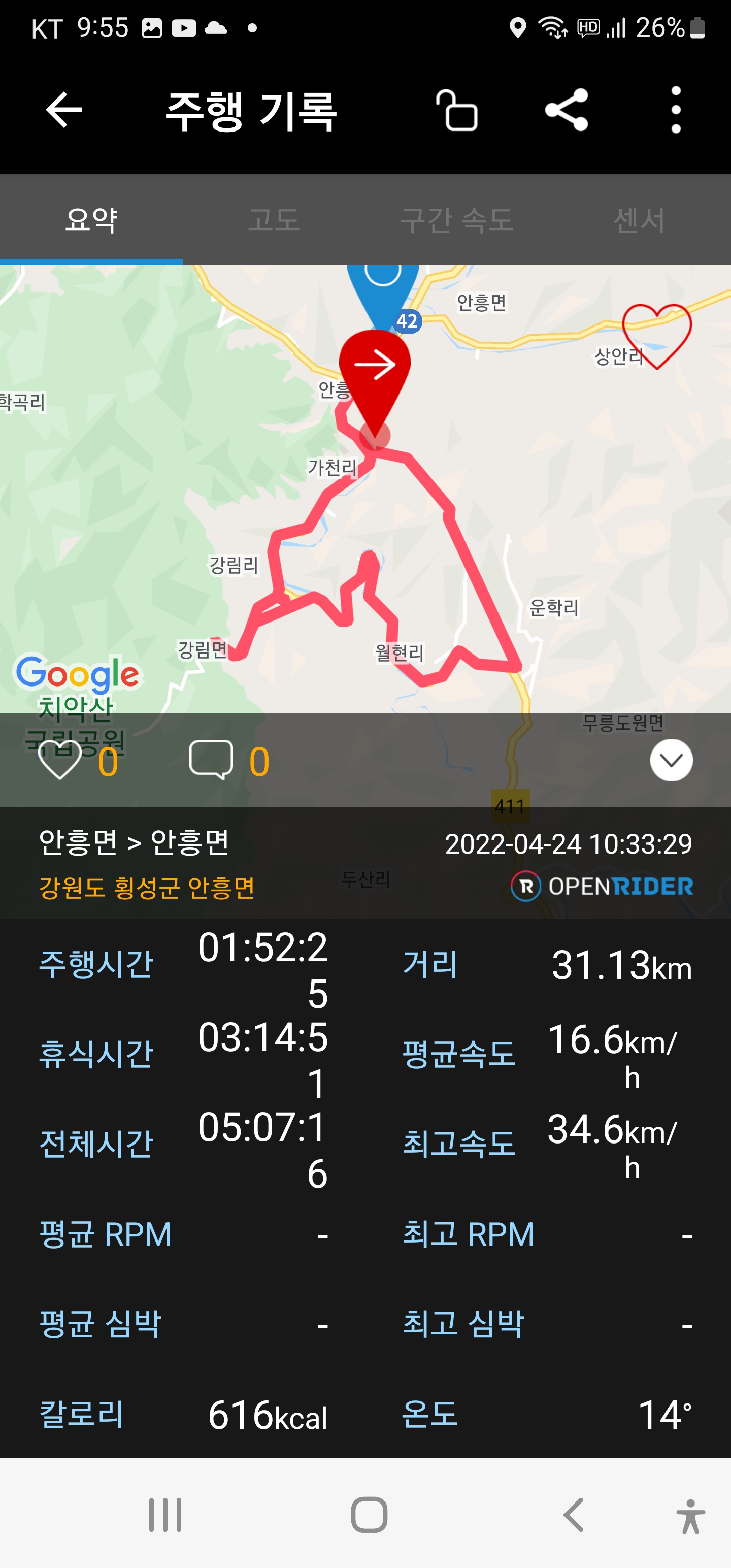
Task: Switch to the 구간 속도 tab
Action: (456, 220)
